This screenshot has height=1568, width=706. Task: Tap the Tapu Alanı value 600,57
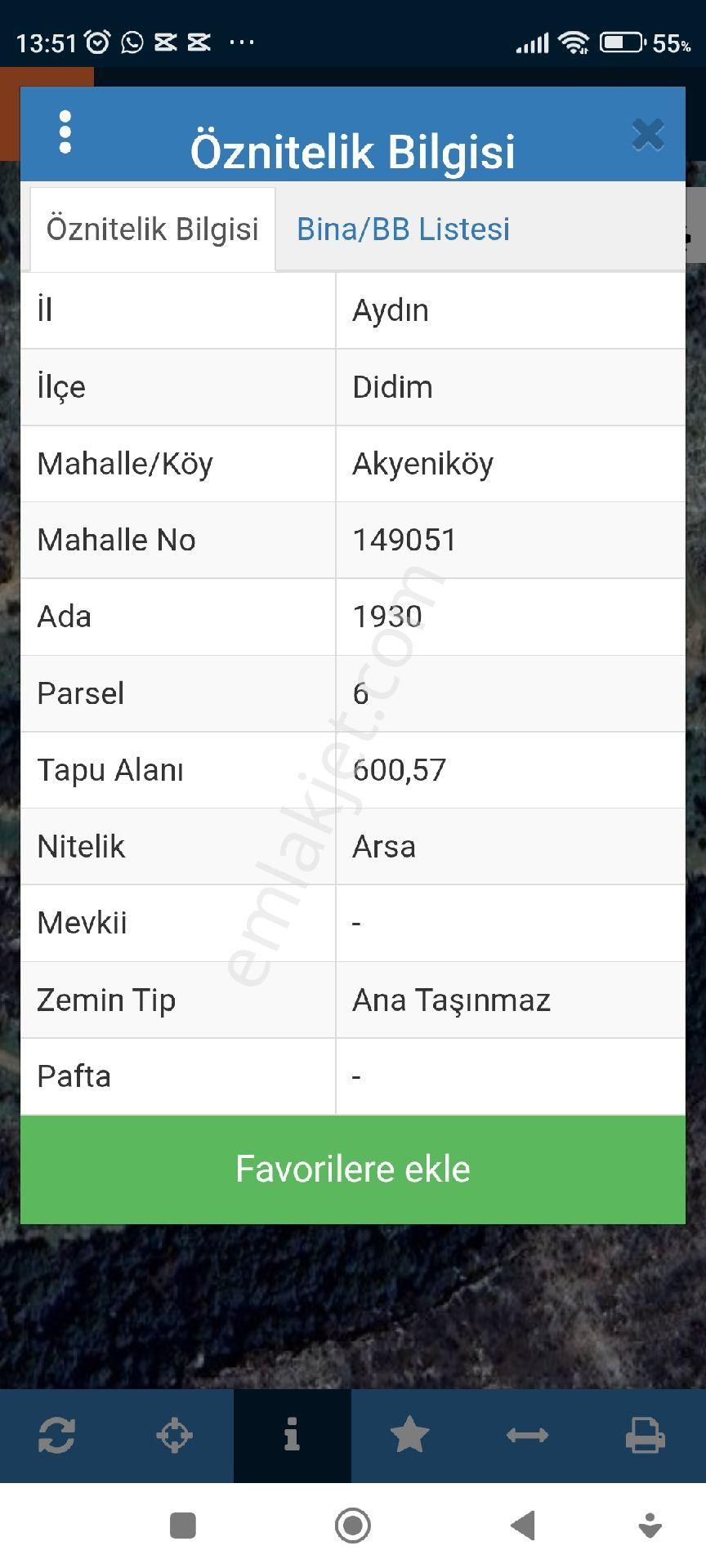click(400, 769)
